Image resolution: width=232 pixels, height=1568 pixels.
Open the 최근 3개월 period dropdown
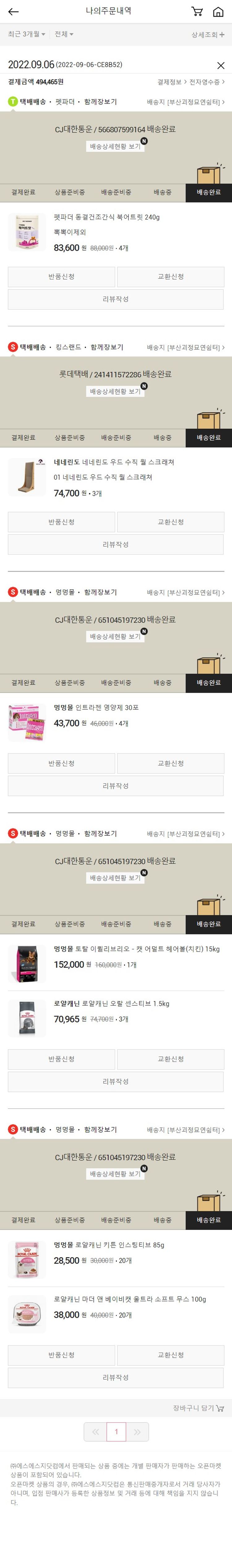[26, 35]
